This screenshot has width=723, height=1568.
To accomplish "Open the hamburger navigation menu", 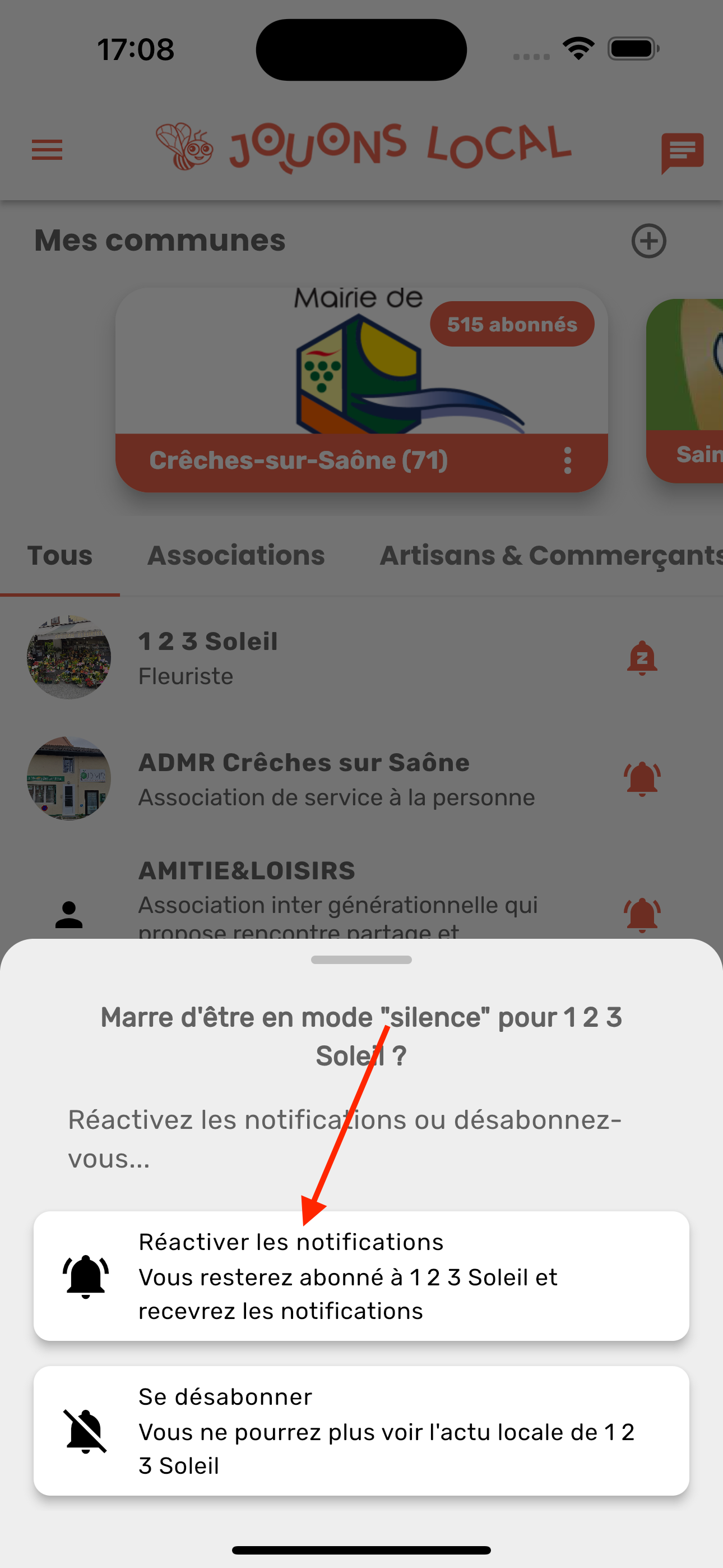I will click(x=47, y=150).
